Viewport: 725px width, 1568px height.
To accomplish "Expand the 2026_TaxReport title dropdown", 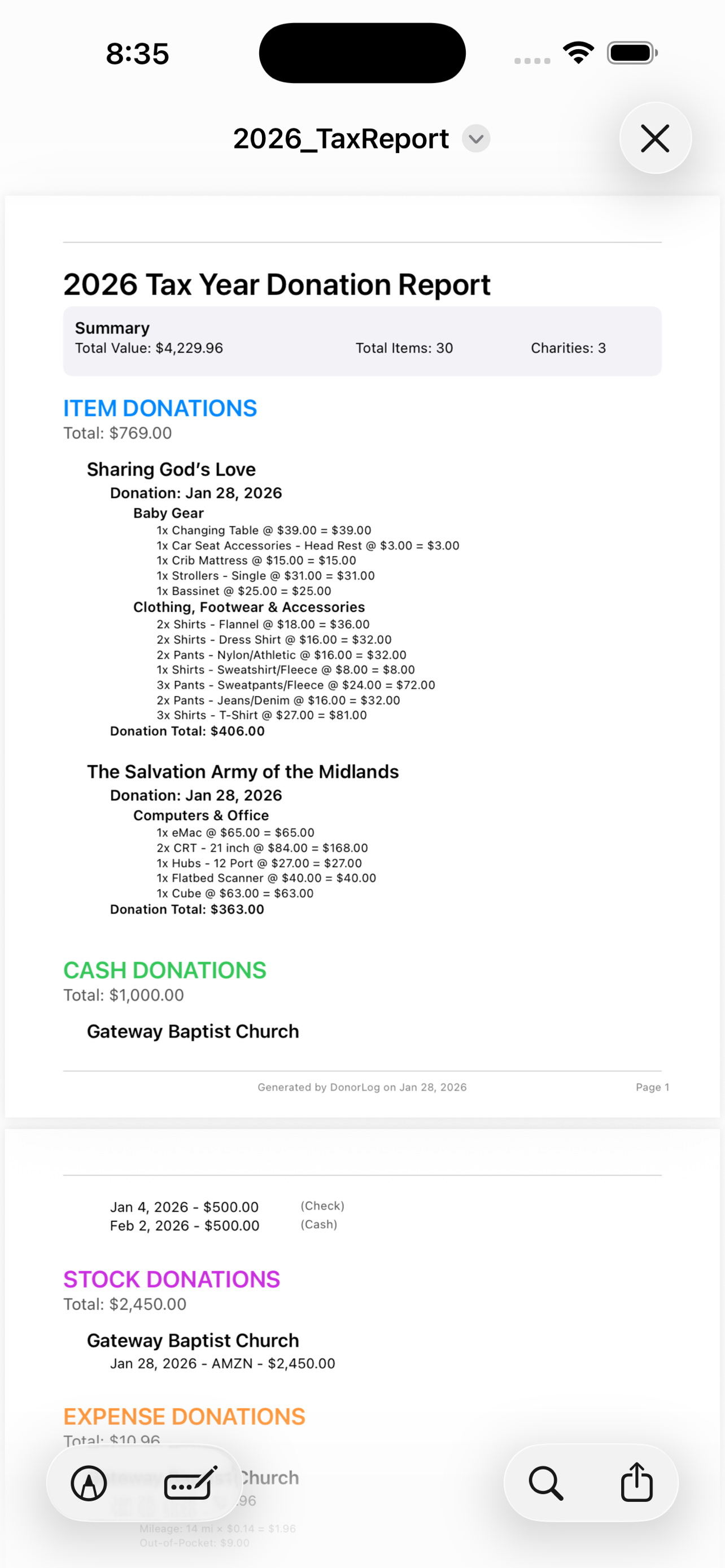I will 475,139.
